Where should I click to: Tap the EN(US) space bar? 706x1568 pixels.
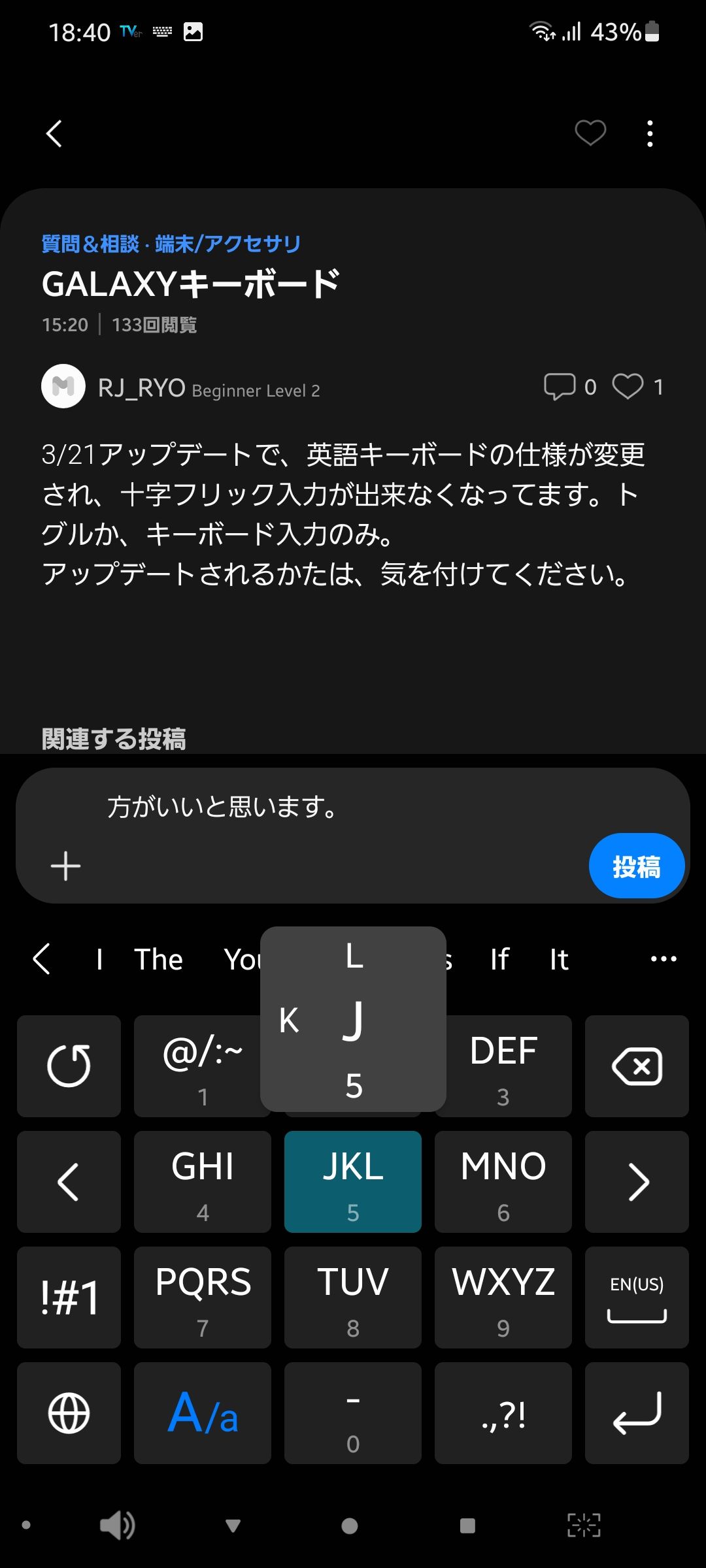(x=637, y=1298)
